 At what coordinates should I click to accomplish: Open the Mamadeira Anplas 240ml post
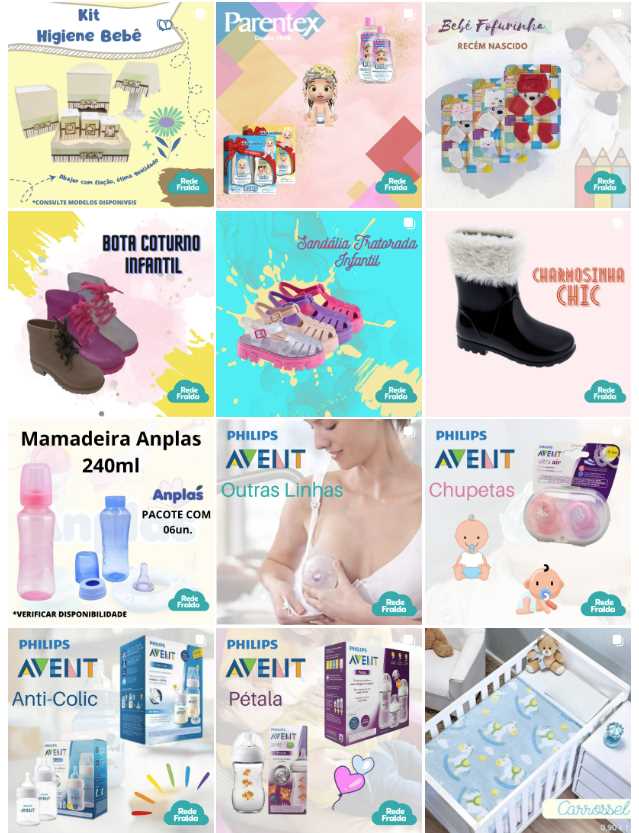click(x=110, y=522)
